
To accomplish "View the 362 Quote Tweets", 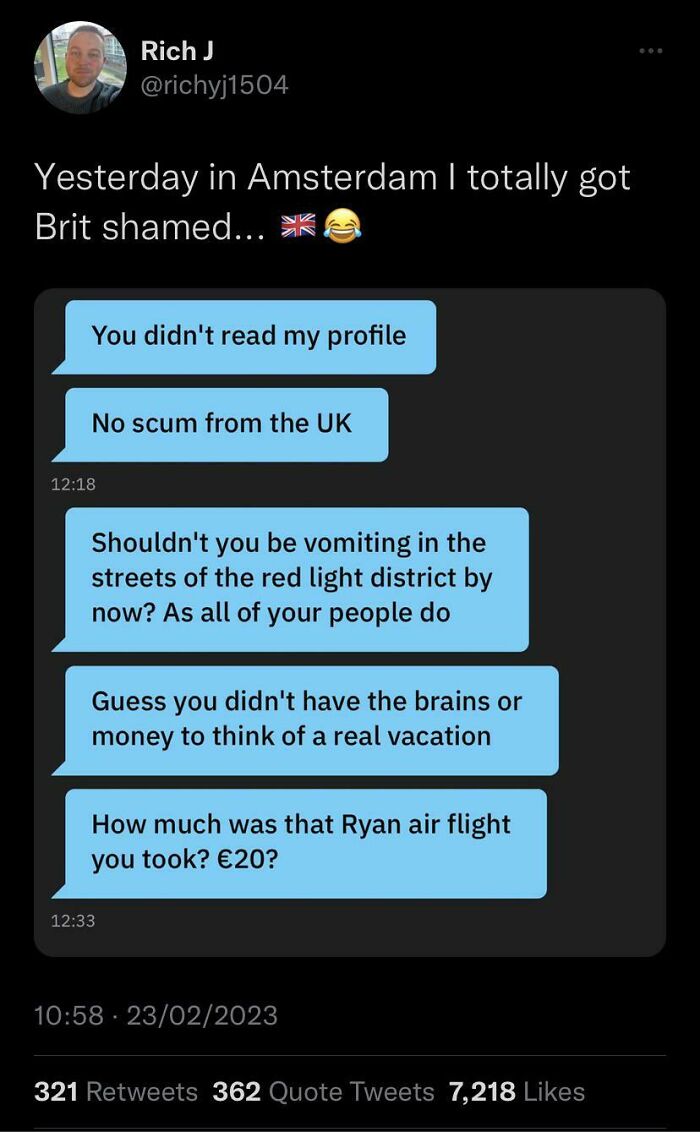I will [323, 1092].
